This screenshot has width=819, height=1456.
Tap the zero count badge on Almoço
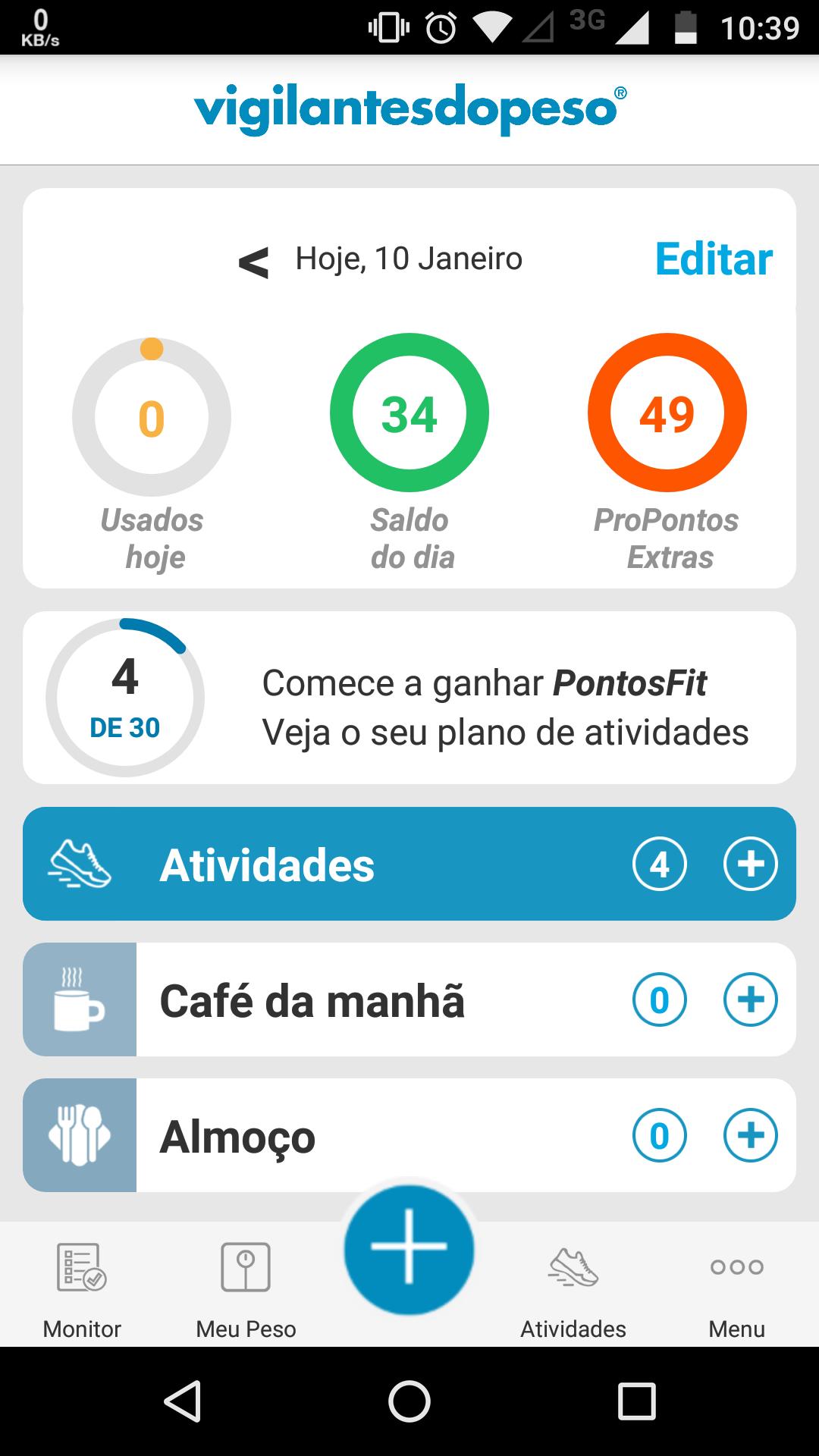pyautogui.click(x=661, y=1134)
